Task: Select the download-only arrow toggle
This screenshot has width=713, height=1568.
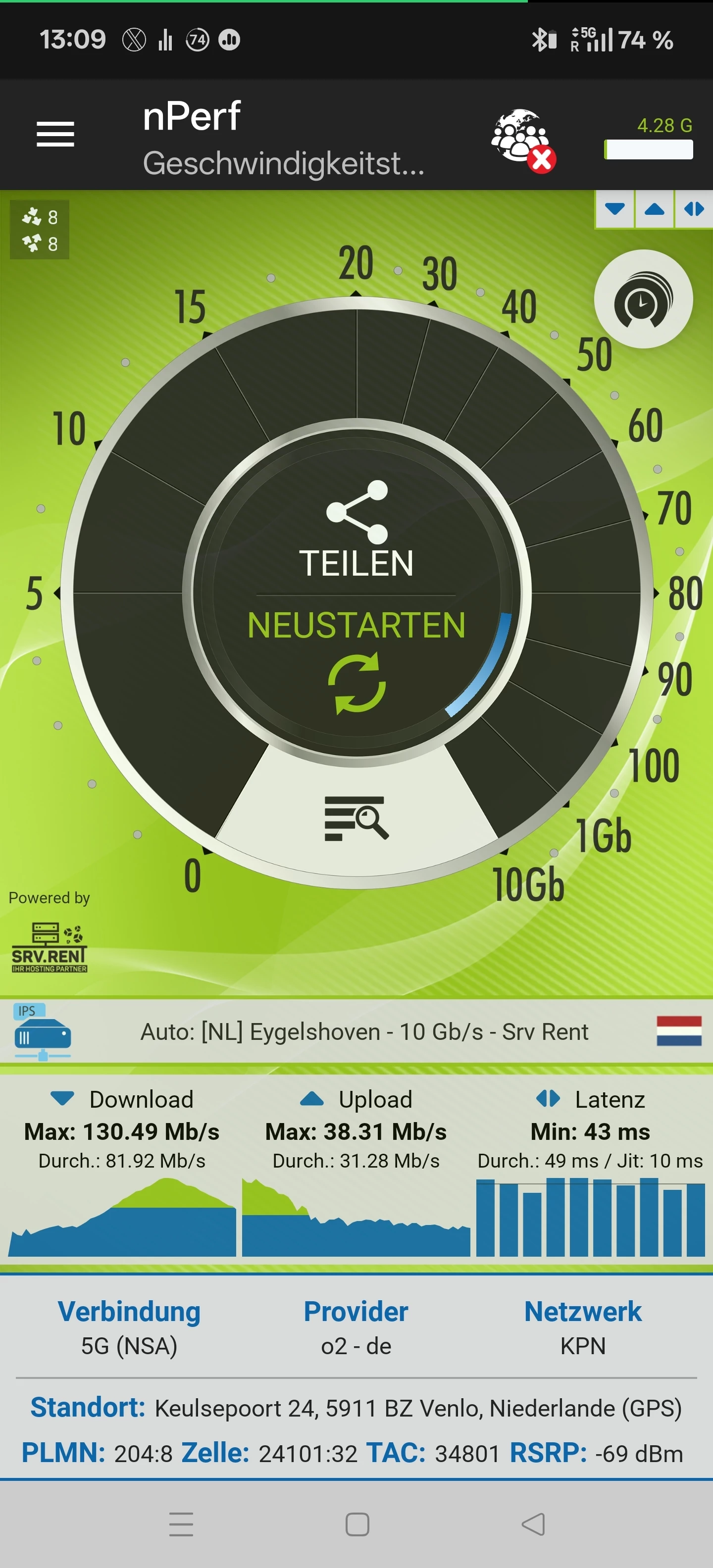Action: 614,209
